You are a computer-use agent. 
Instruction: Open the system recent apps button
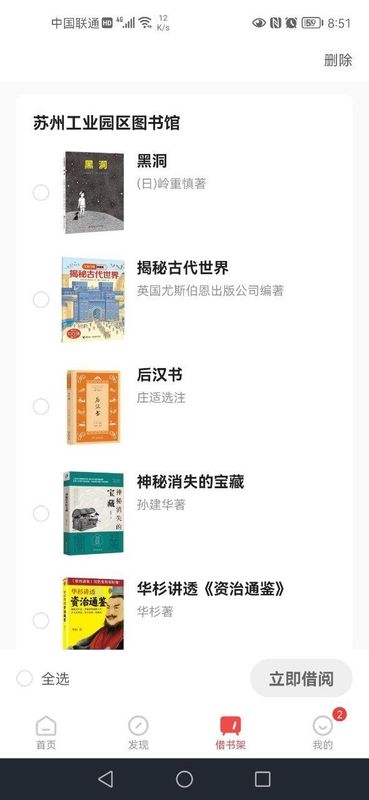[262, 779]
